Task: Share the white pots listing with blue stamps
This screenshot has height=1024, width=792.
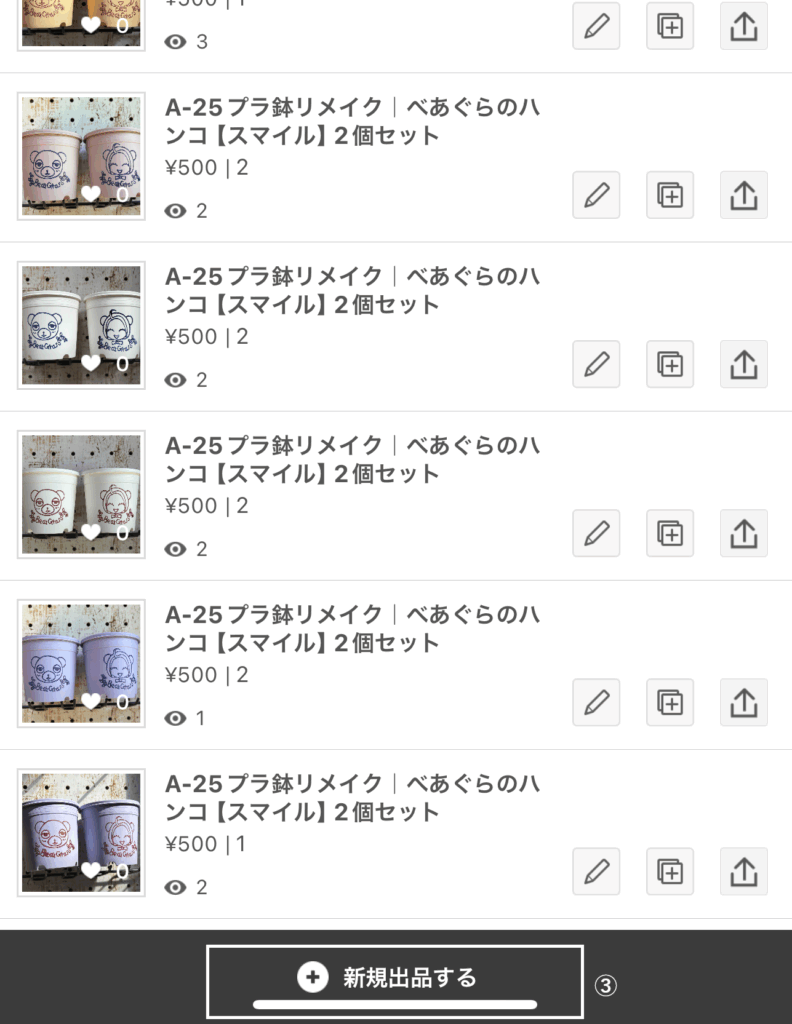Action: (x=744, y=364)
